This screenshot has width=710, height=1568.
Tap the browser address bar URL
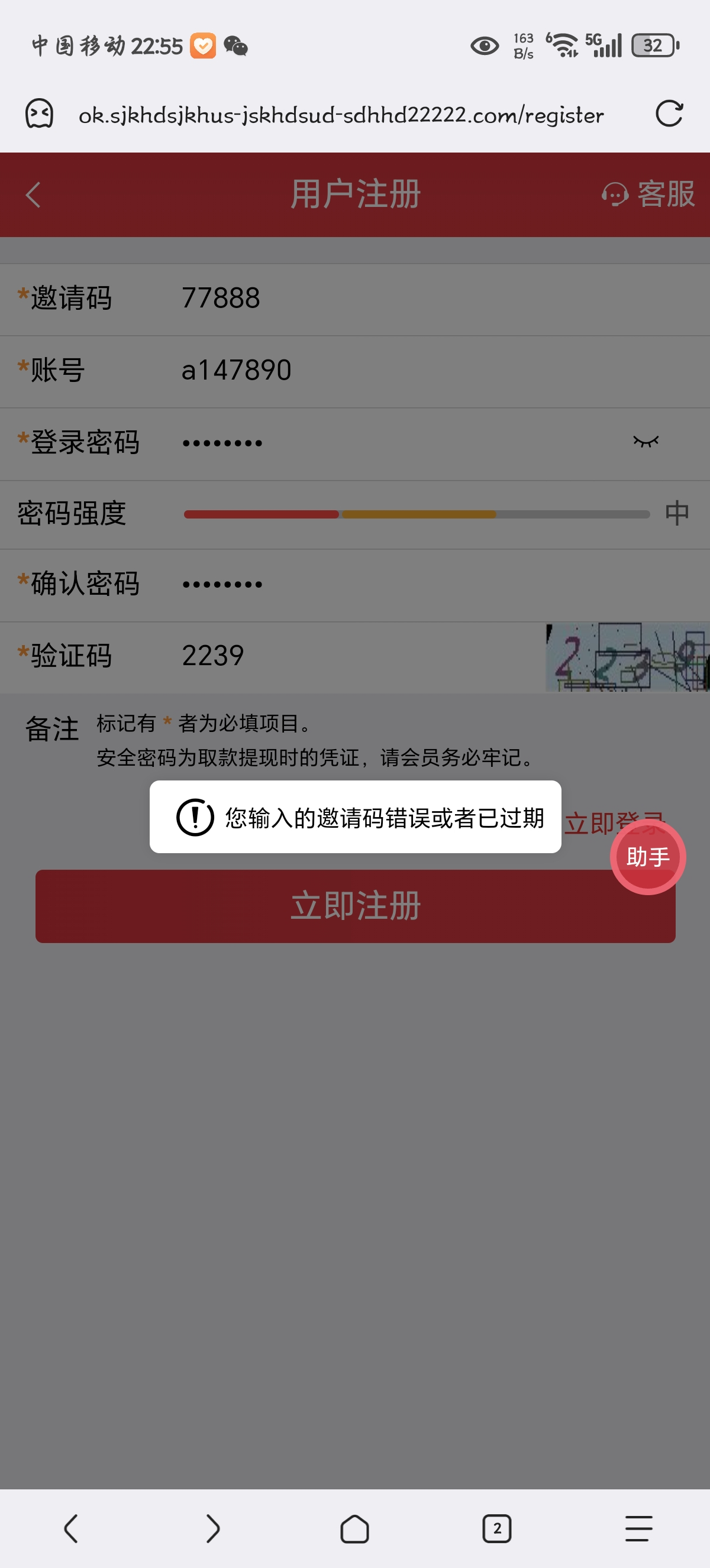[341, 115]
